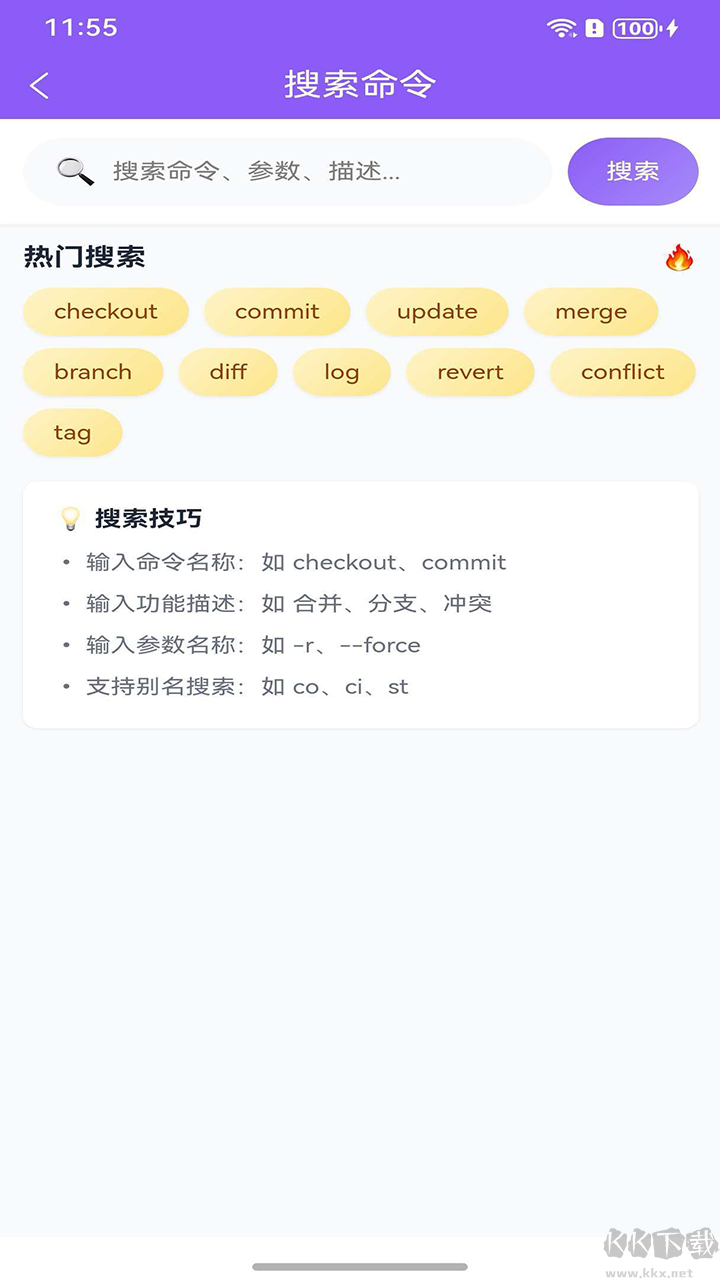
Task: Tap the tag chip
Action: [72, 433]
